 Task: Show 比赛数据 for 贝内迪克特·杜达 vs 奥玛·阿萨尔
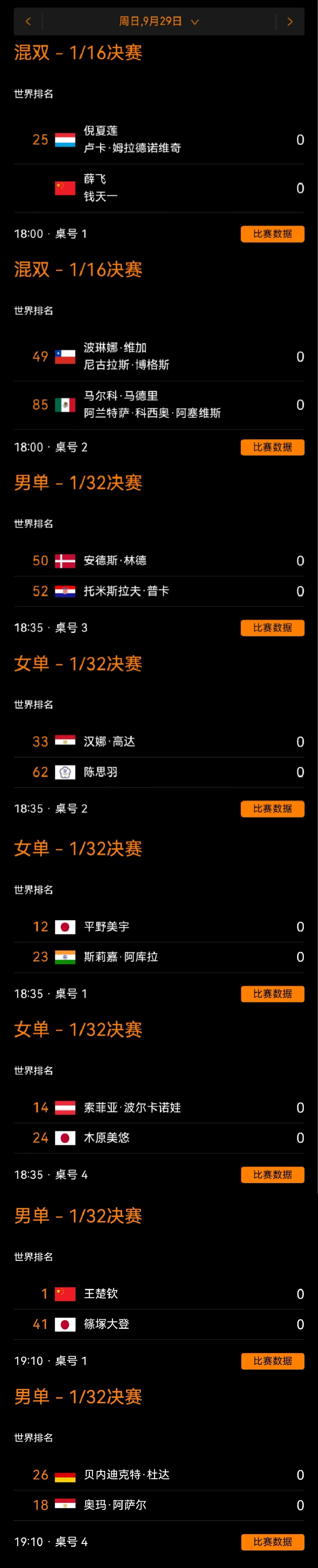272,1541
